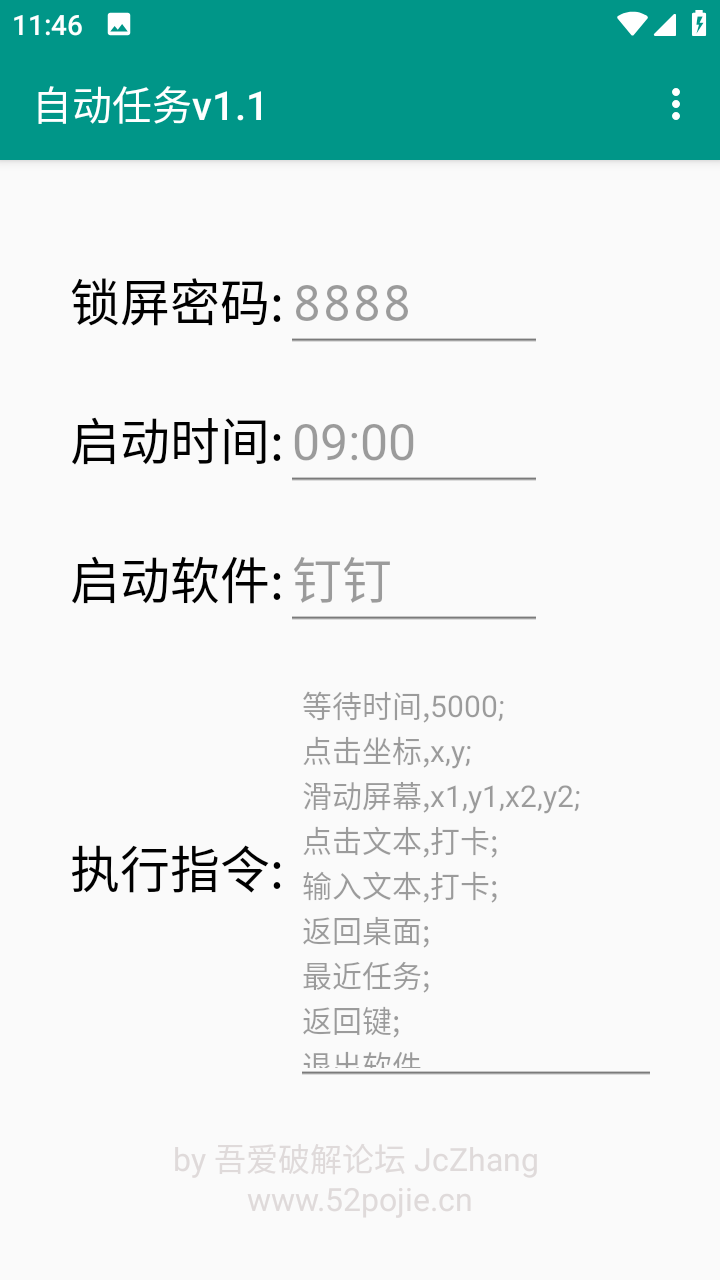Viewport: 720px width, 1280px height.
Task: Open the overflow menu in the app bar
Action: 676,104
